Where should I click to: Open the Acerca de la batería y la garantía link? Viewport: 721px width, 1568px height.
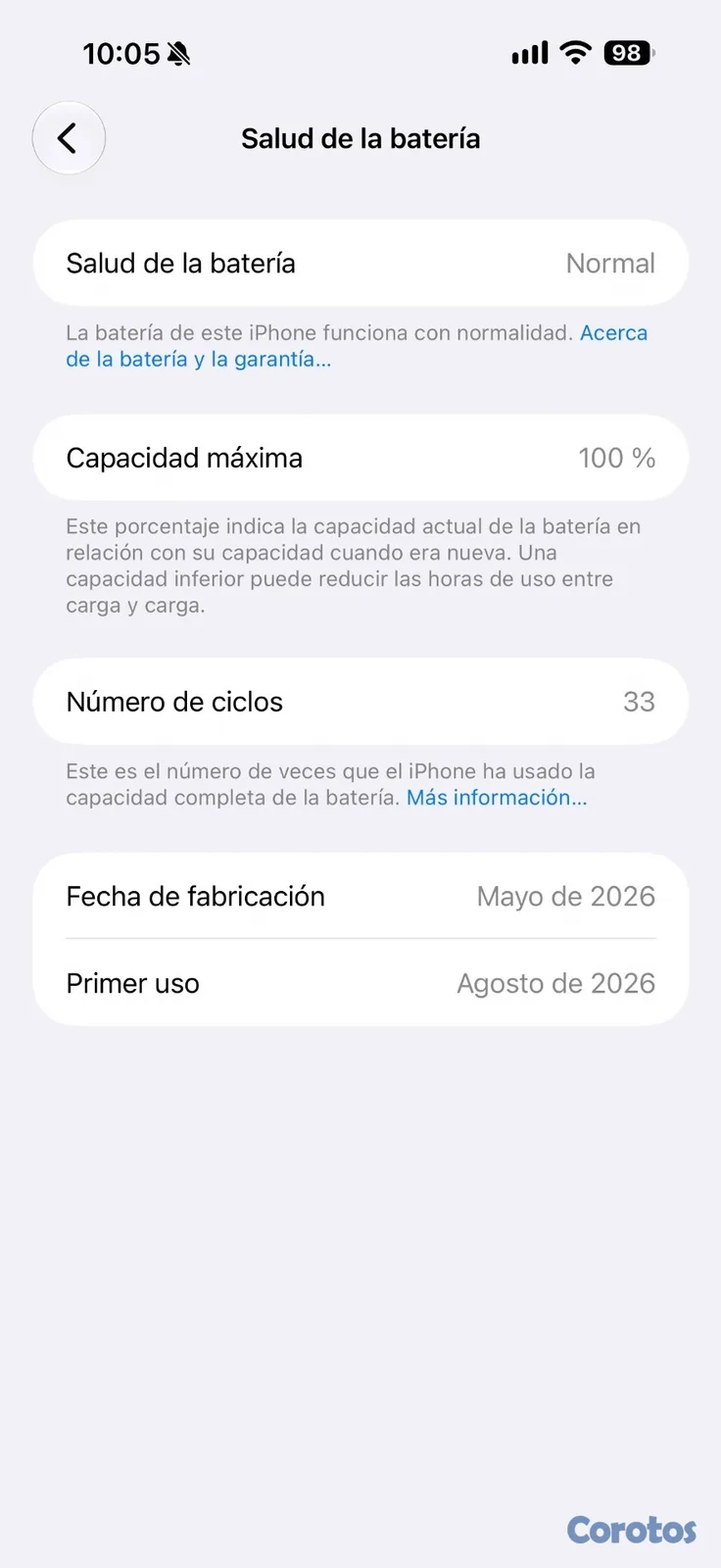point(199,359)
